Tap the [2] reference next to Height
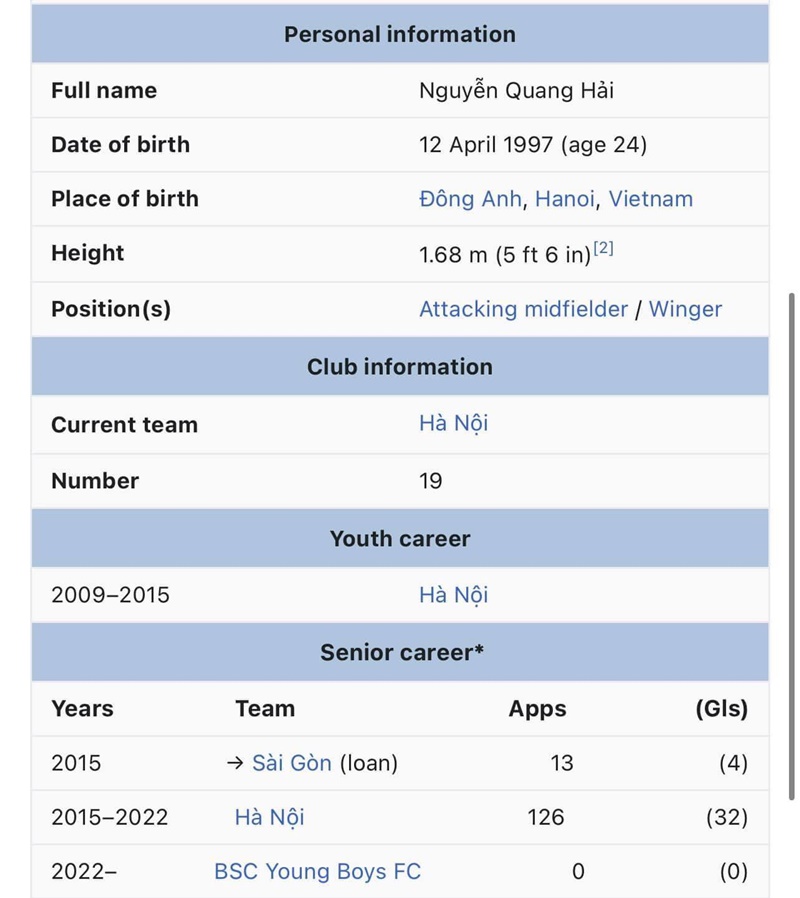This screenshot has height=898, width=800. point(603,248)
